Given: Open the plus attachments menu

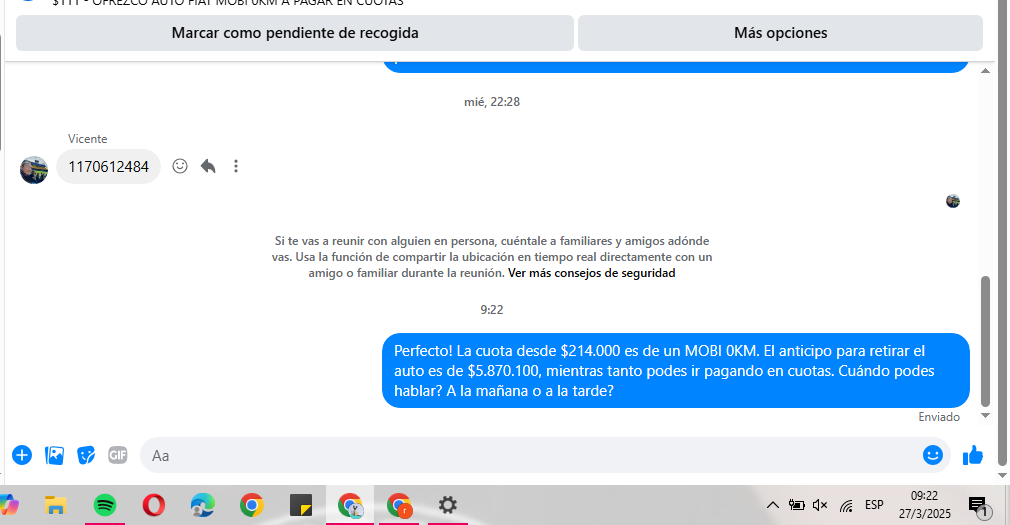Looking at the screenshot, I should pos(22,455).
